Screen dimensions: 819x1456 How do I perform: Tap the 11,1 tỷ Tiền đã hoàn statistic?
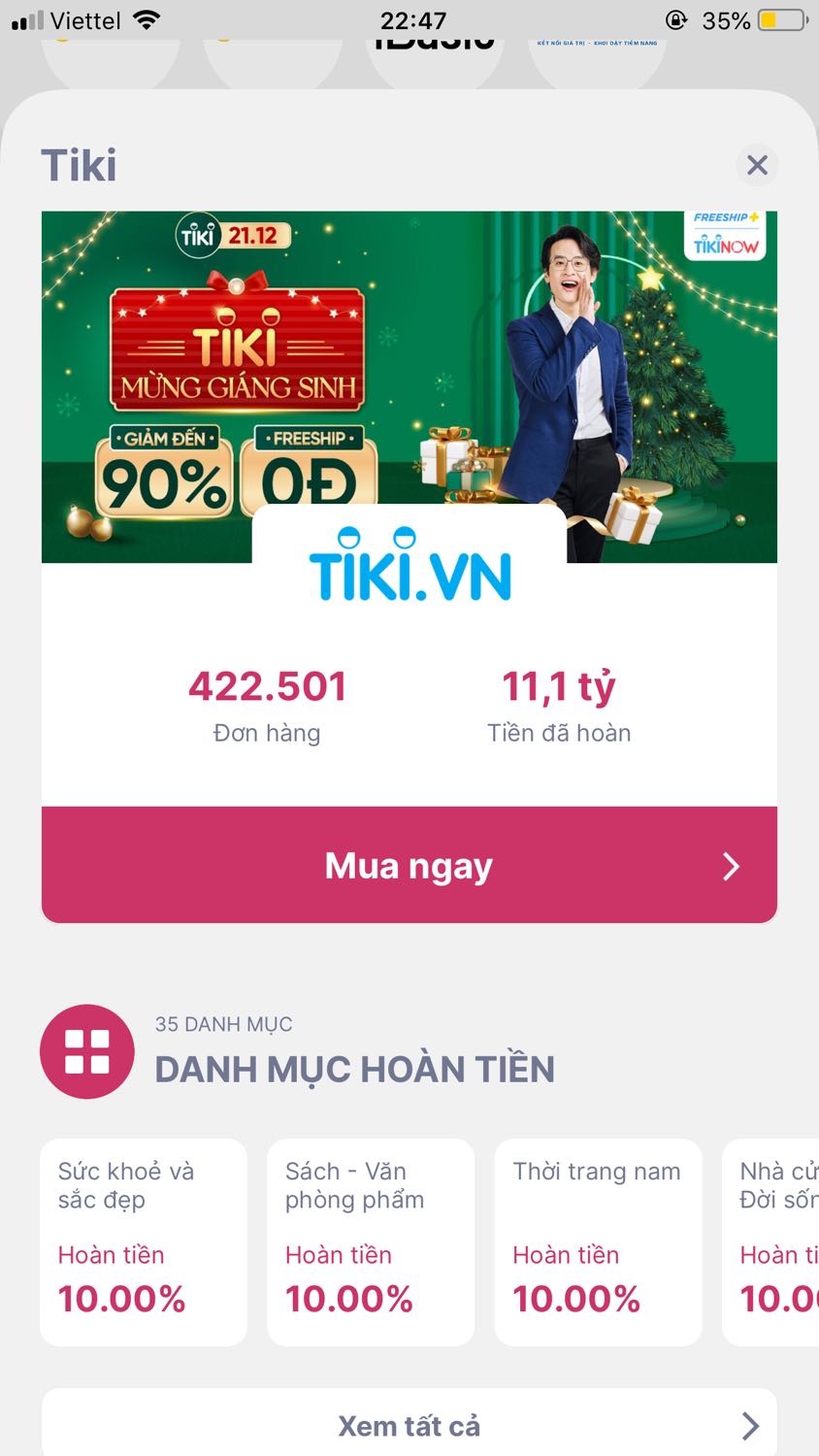(x=559, y=704)
